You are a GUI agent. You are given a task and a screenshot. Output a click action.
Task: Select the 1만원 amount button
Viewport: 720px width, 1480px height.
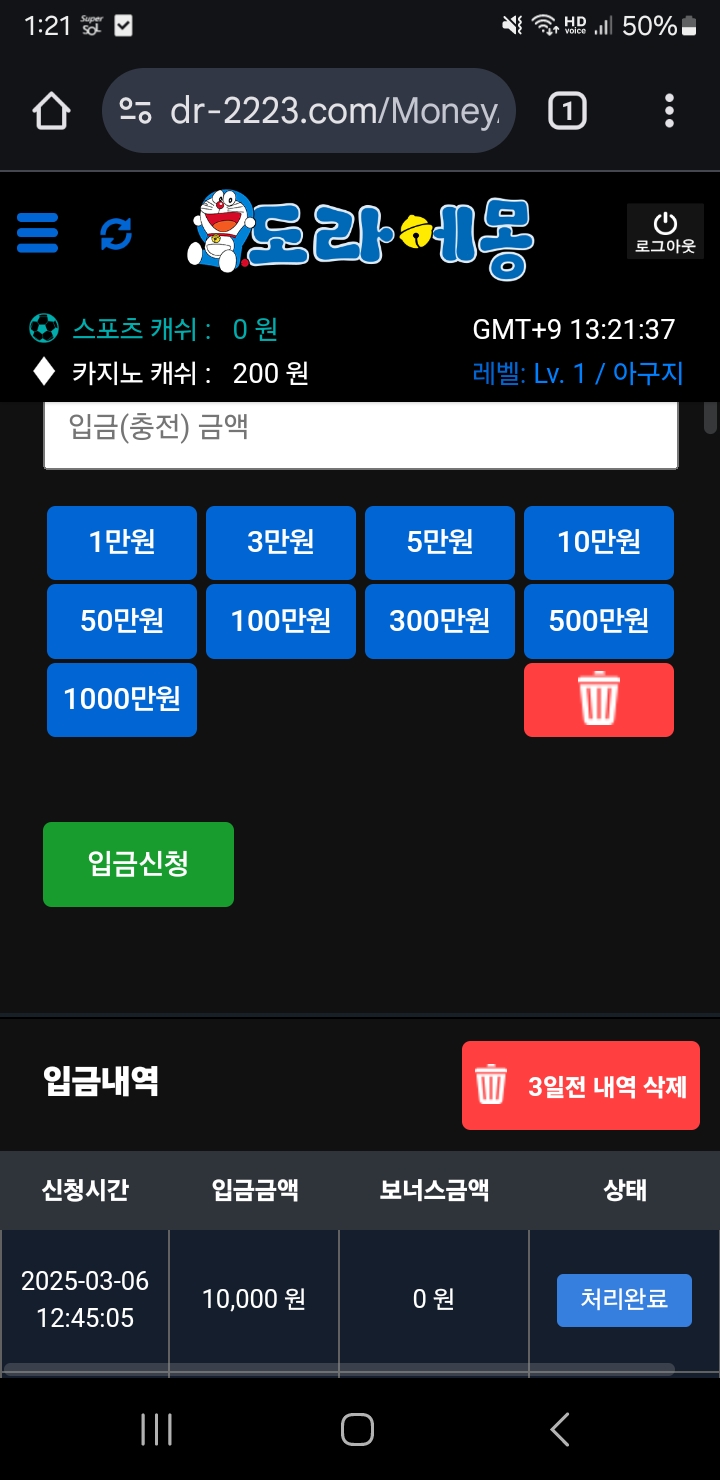pos(122,542)
